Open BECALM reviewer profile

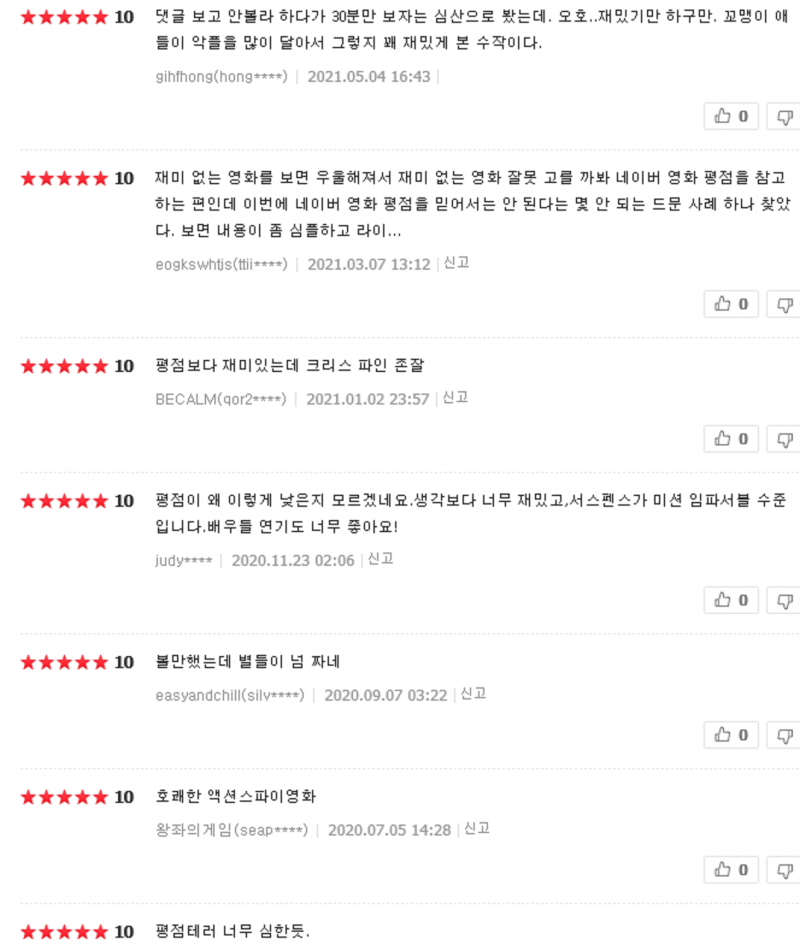[220, 399]
